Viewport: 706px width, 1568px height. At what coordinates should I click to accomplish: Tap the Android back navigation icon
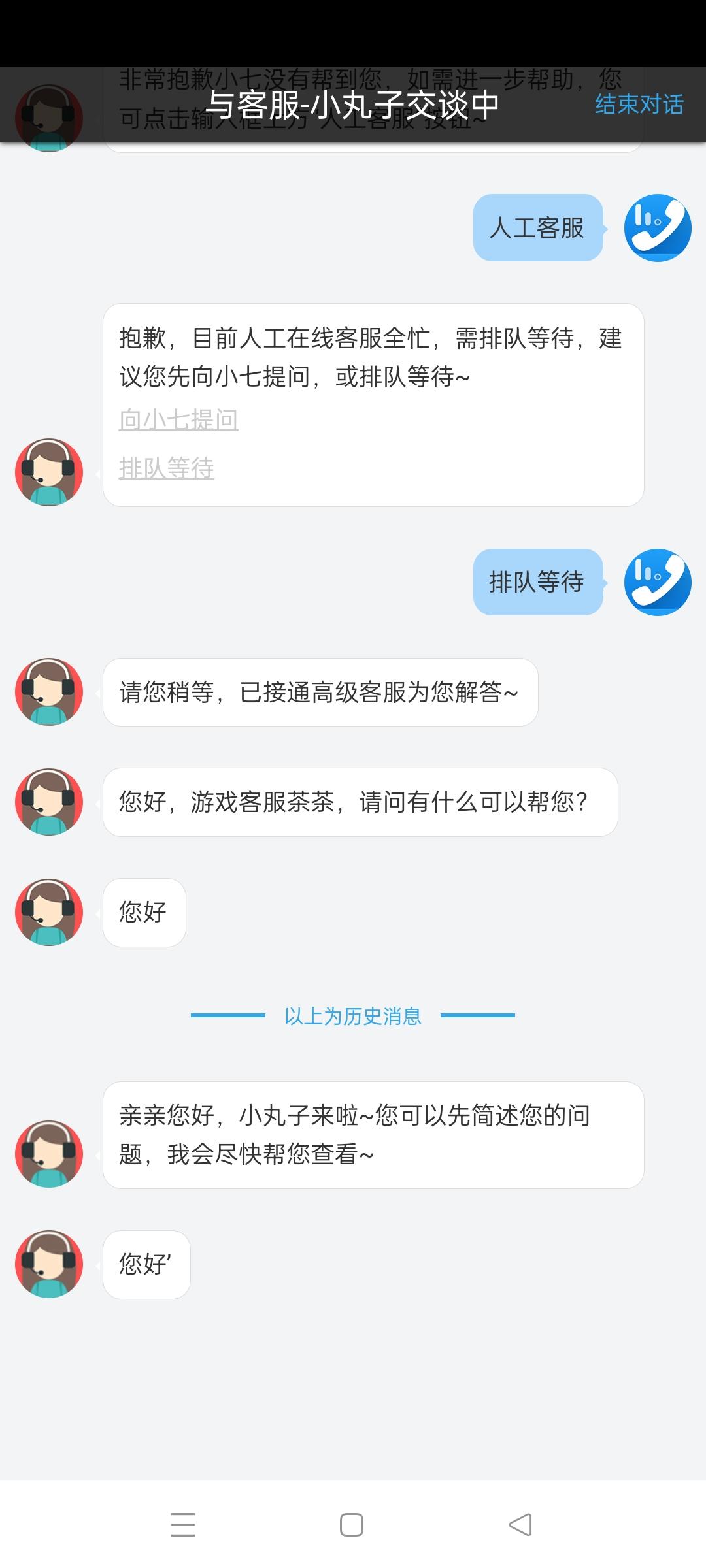520,1524
